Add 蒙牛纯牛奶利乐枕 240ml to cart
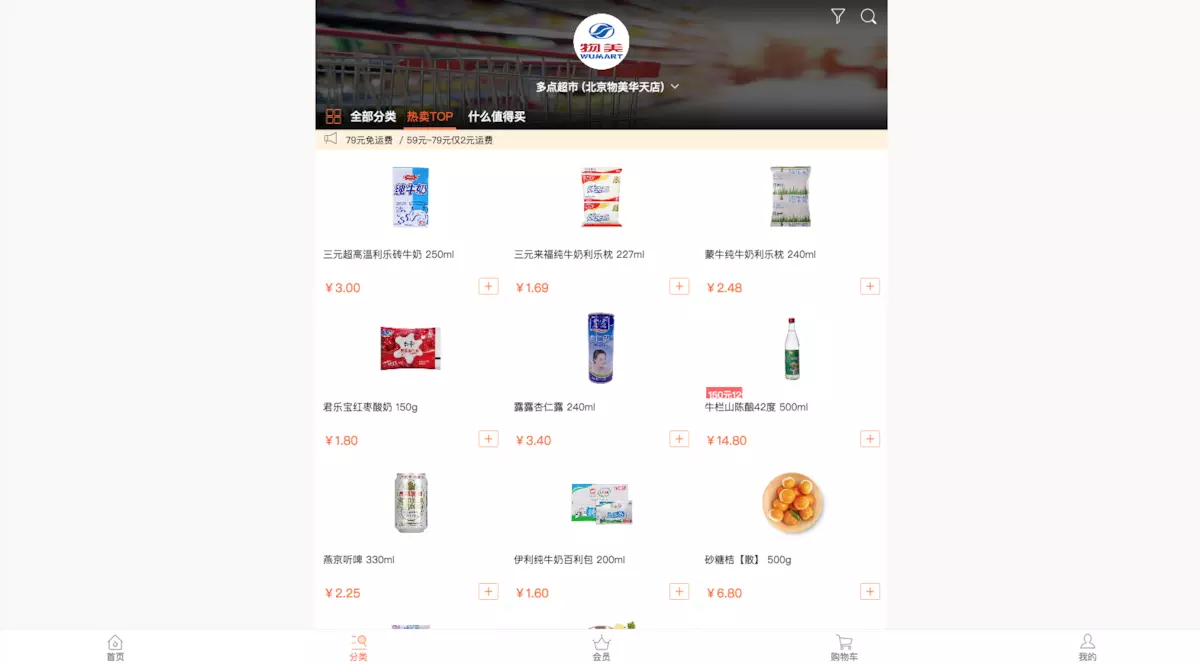Image resolution: width=1200 pixels, height=664 pixels. coord(870,287)
